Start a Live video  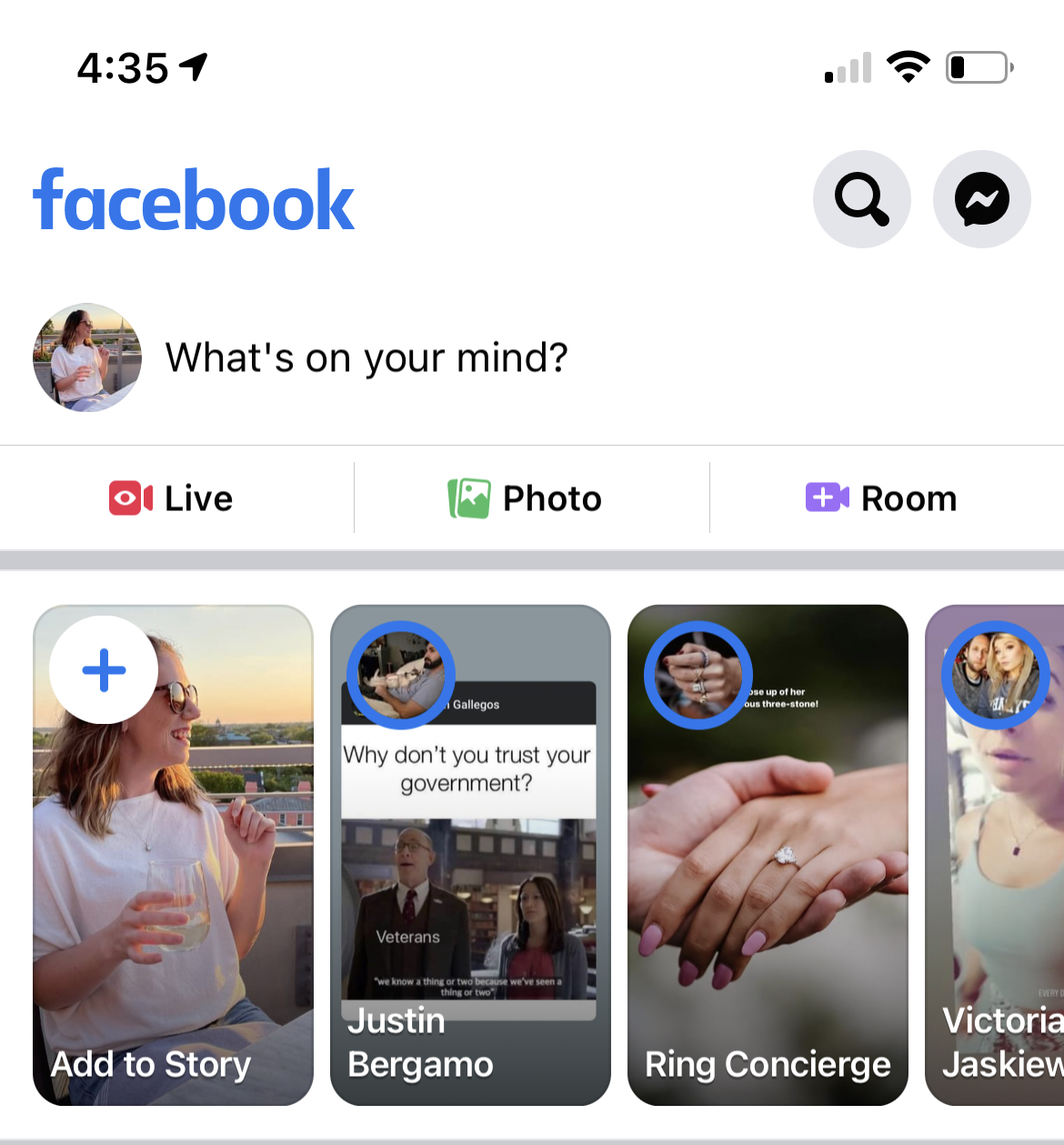click(173, 498)
